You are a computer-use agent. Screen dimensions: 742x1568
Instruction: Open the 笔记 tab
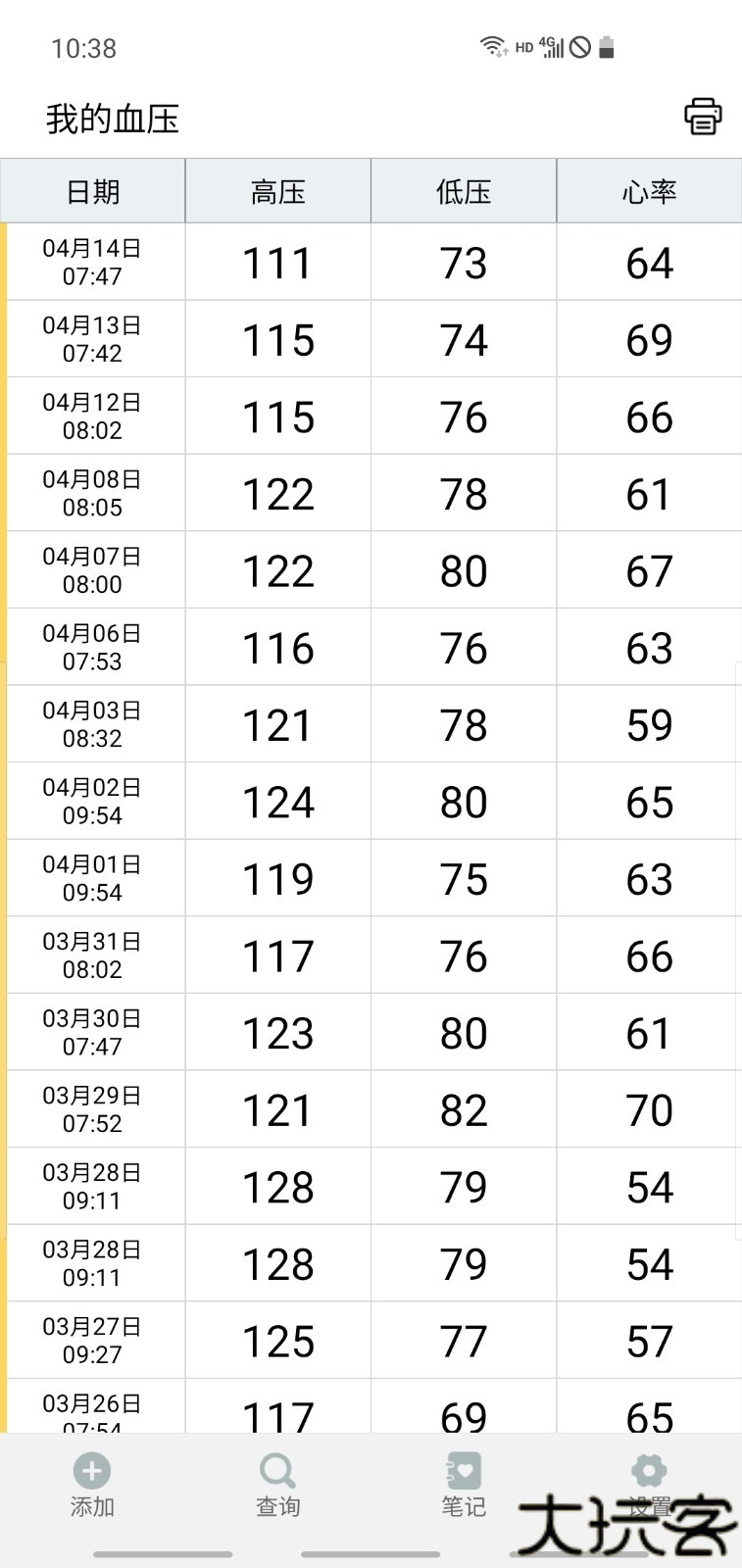463,1485
